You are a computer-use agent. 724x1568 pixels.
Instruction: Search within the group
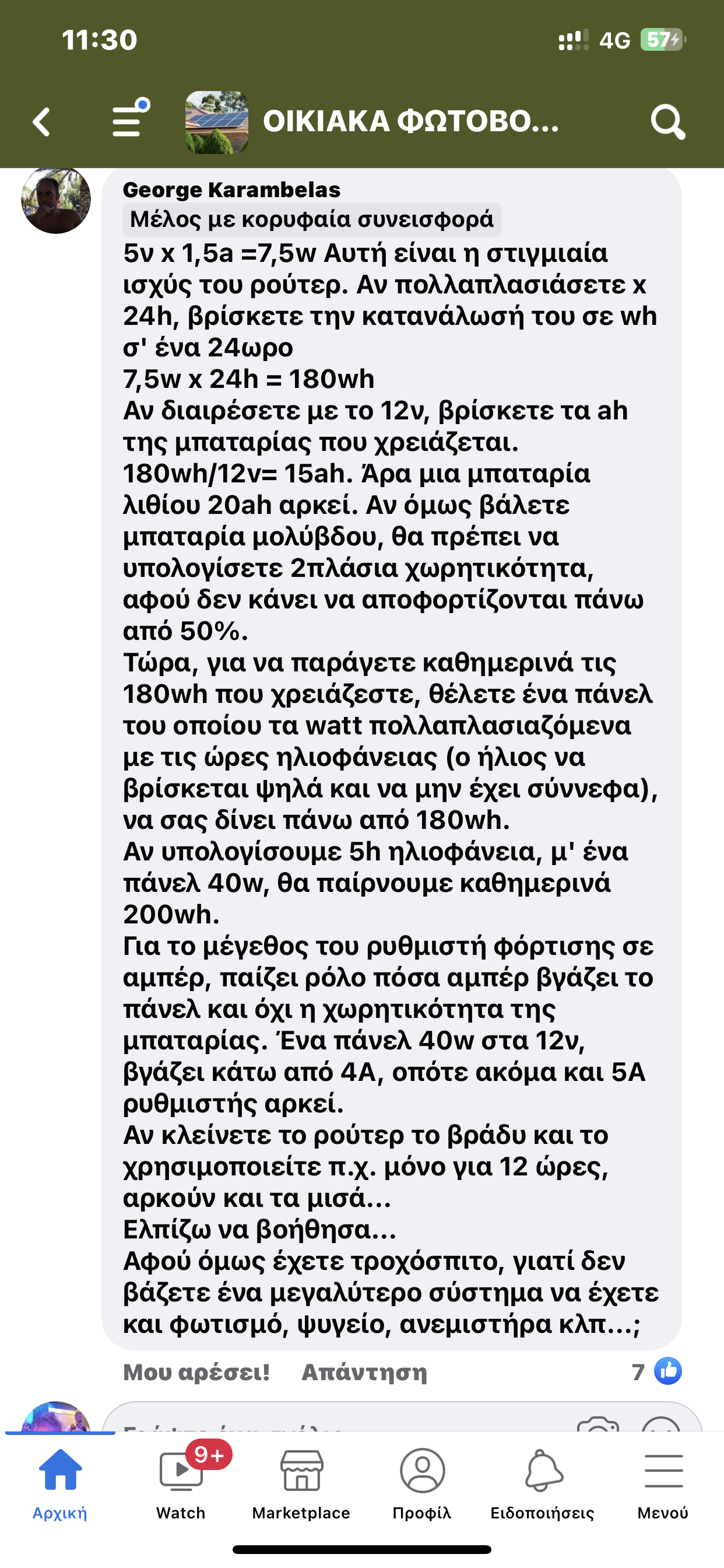(x=668, y=122)
